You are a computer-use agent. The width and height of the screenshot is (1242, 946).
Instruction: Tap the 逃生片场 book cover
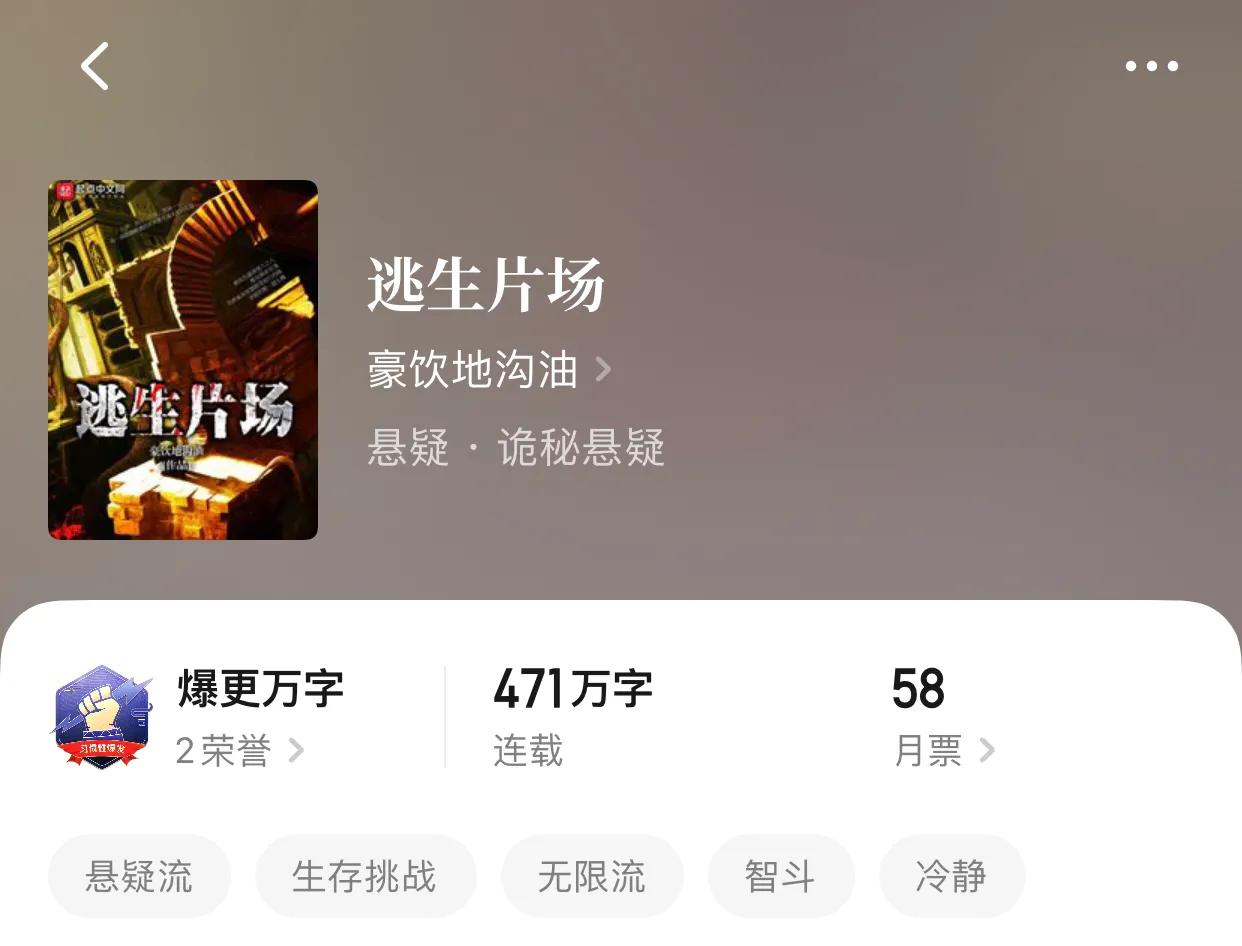183,360
